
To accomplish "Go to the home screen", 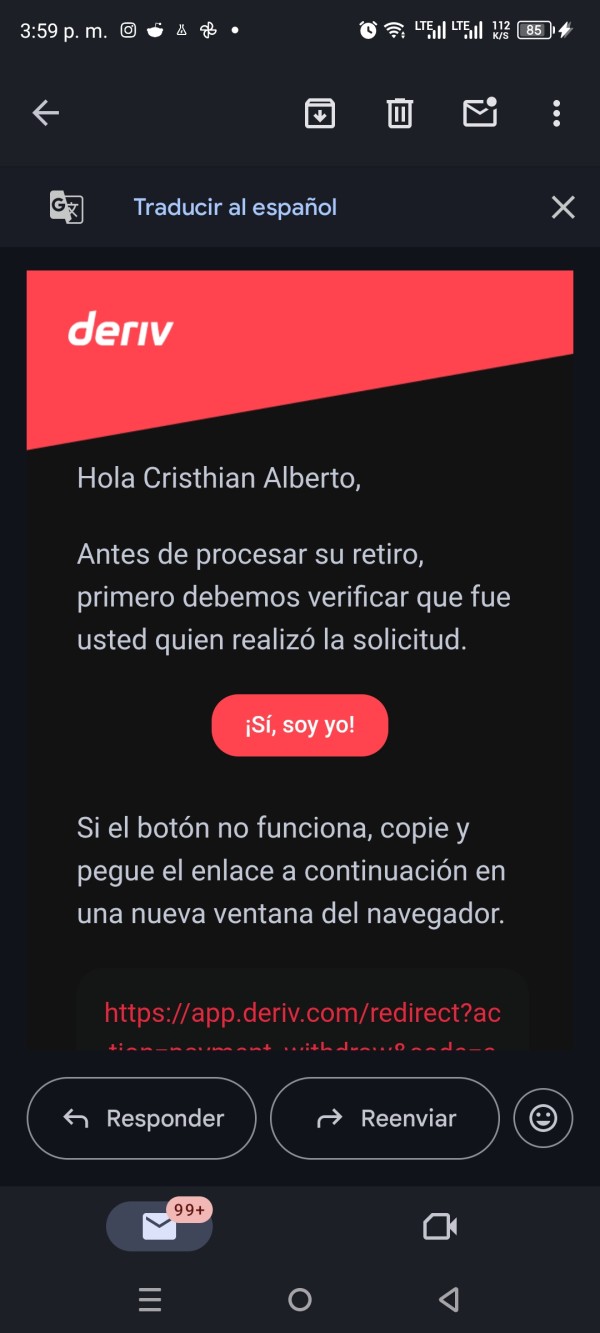I will coord(300,1300).
